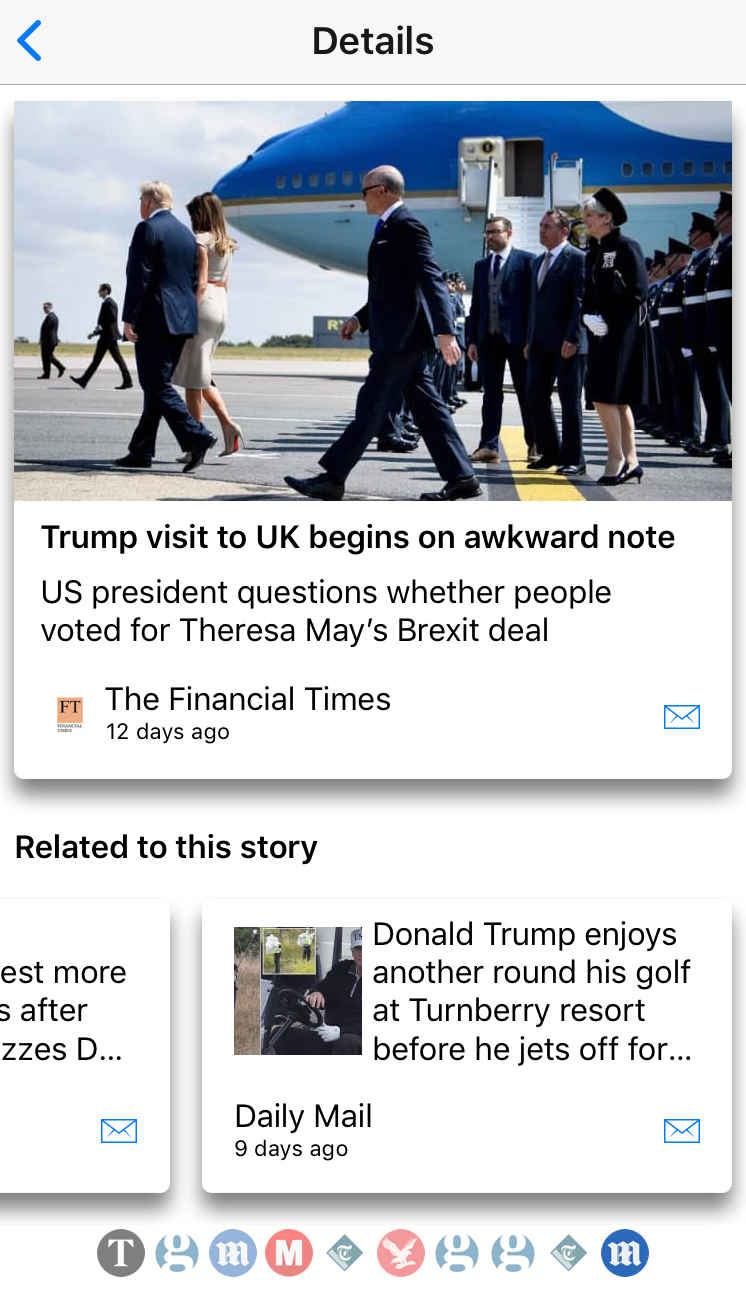Viewport: 746px width, 1291px height.
Task: Email the Daily Mail related story
Action: (681, 1131)
